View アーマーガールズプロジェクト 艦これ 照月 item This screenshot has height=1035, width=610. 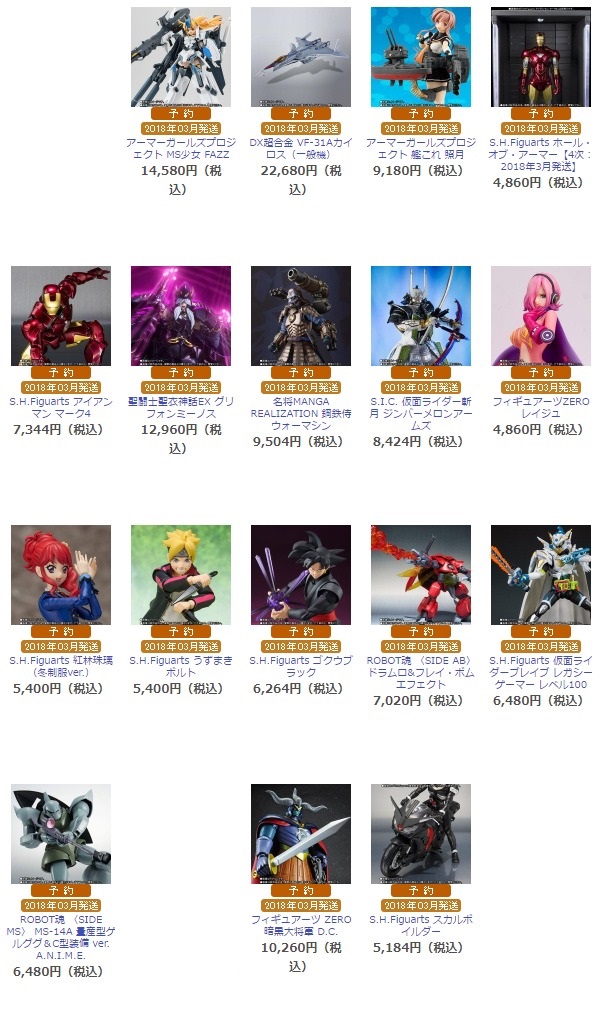tap(420, 149)
